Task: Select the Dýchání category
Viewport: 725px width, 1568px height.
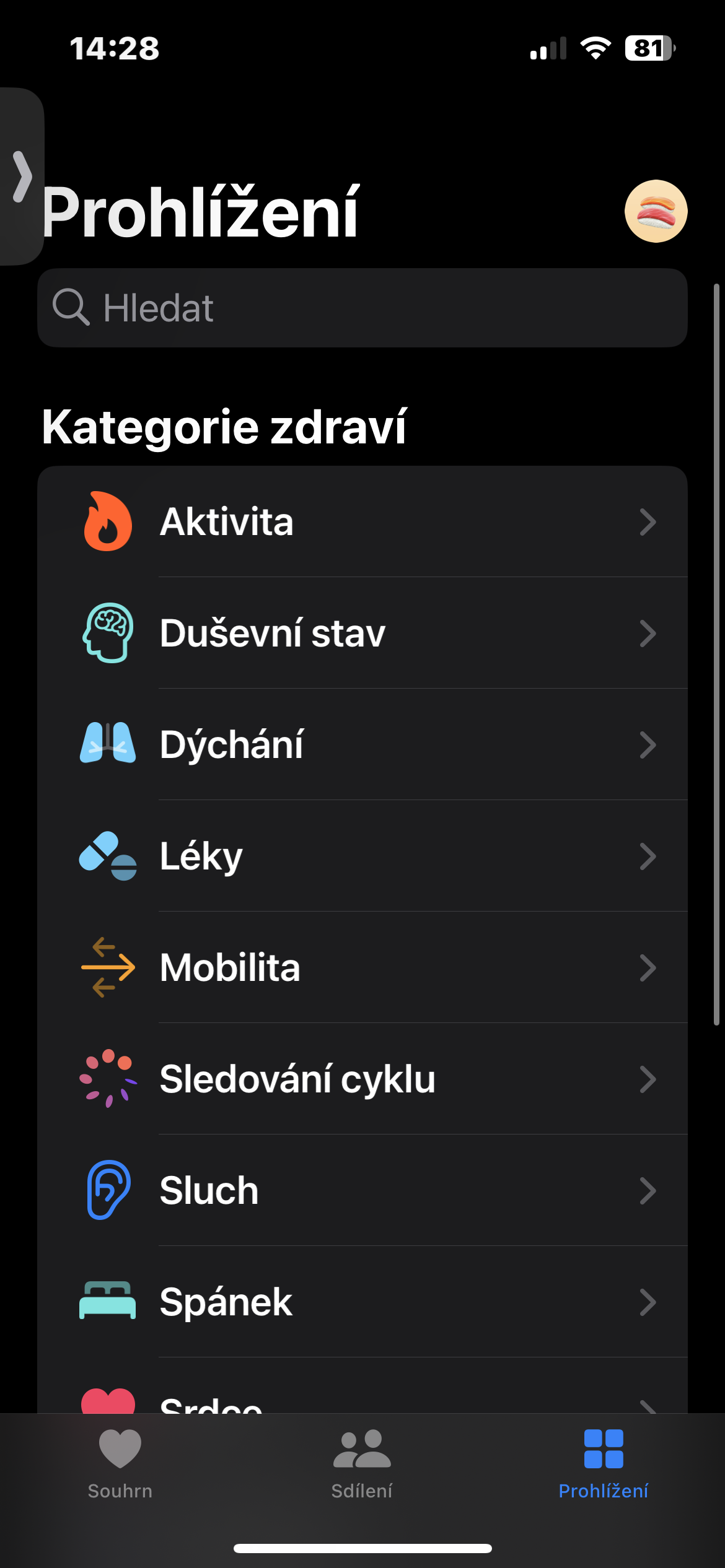Action: (362, 744)
